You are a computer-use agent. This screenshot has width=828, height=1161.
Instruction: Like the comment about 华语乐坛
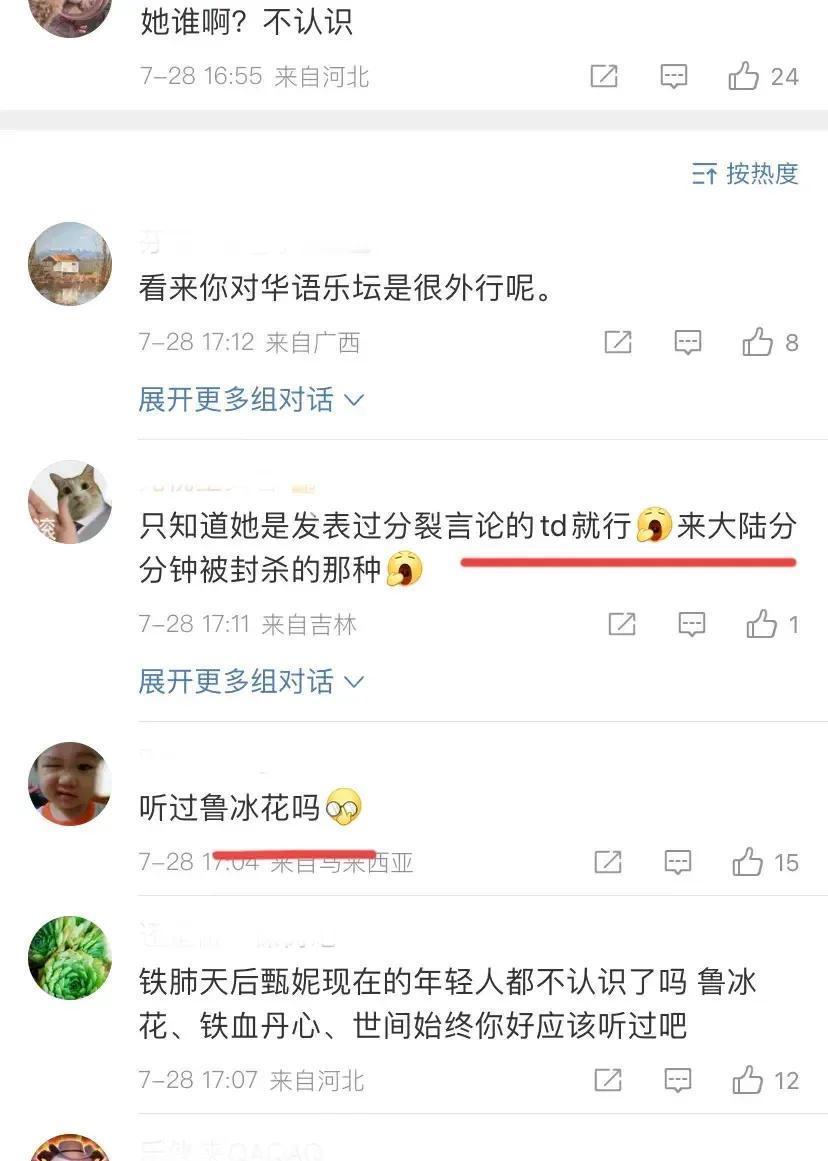coord(758,342)
